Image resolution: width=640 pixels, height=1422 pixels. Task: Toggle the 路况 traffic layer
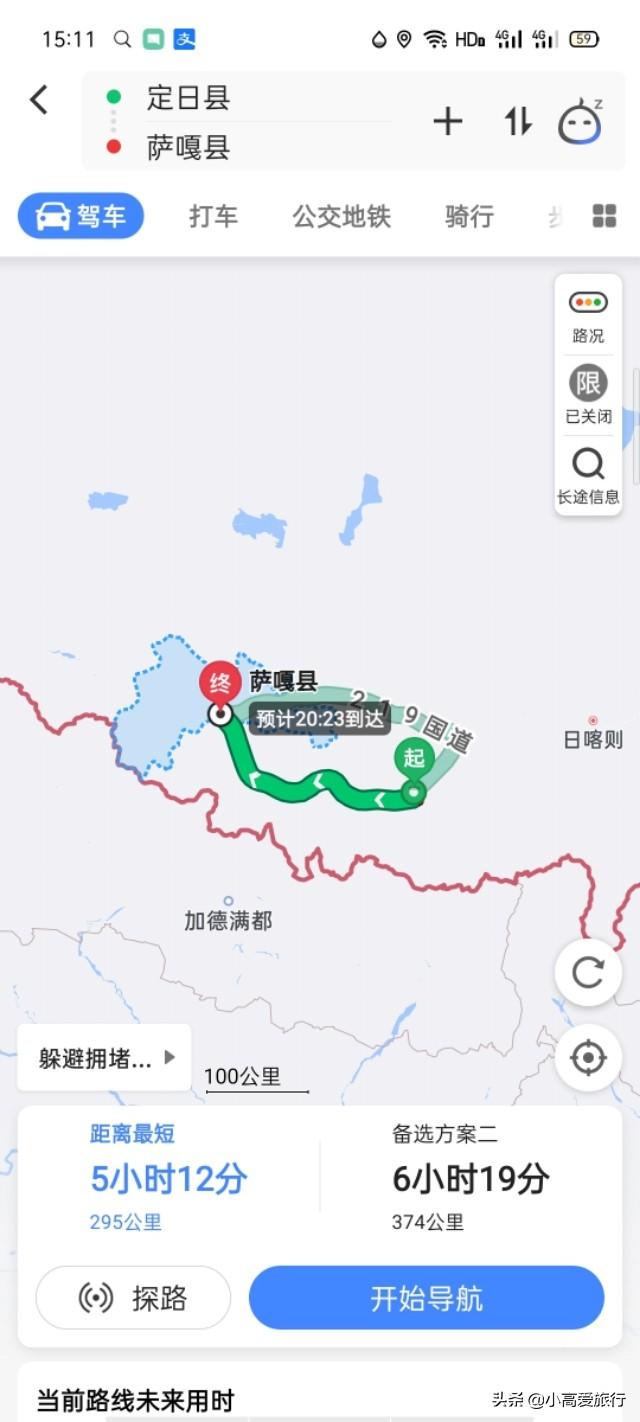tap(588, 315)
